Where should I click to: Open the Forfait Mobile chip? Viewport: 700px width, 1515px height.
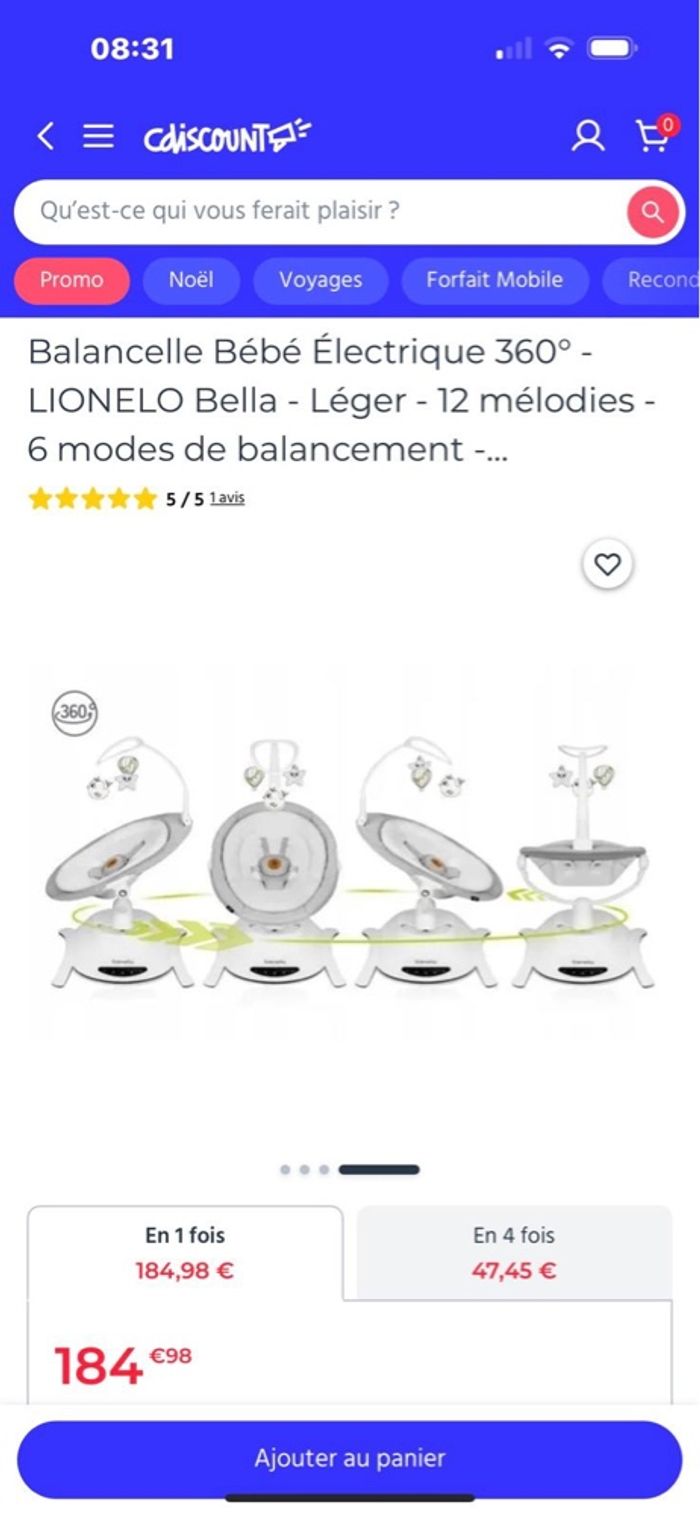(x=494, y=281)
